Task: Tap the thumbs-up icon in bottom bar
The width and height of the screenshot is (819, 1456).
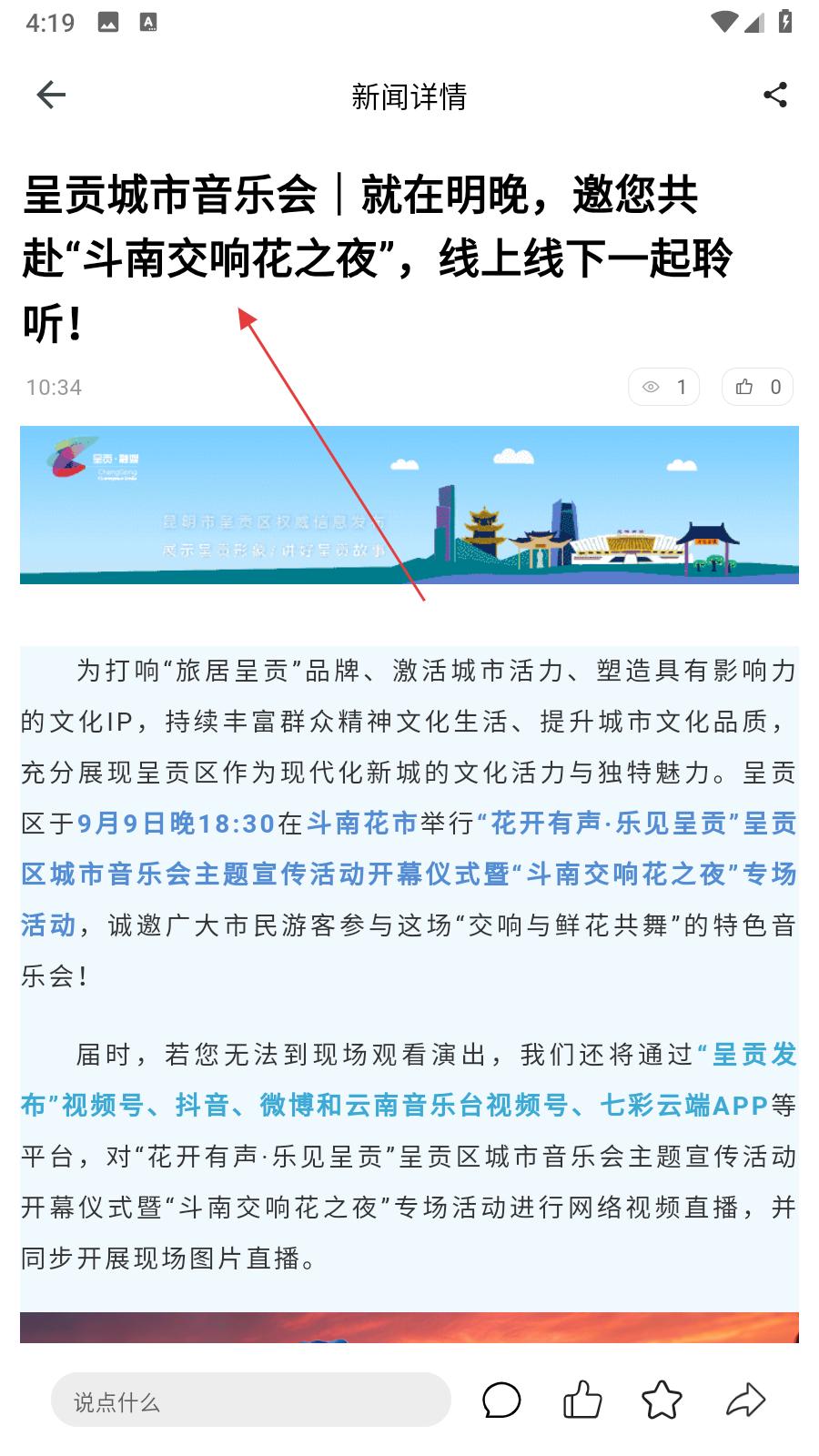Action: [x=582, y=1400]
